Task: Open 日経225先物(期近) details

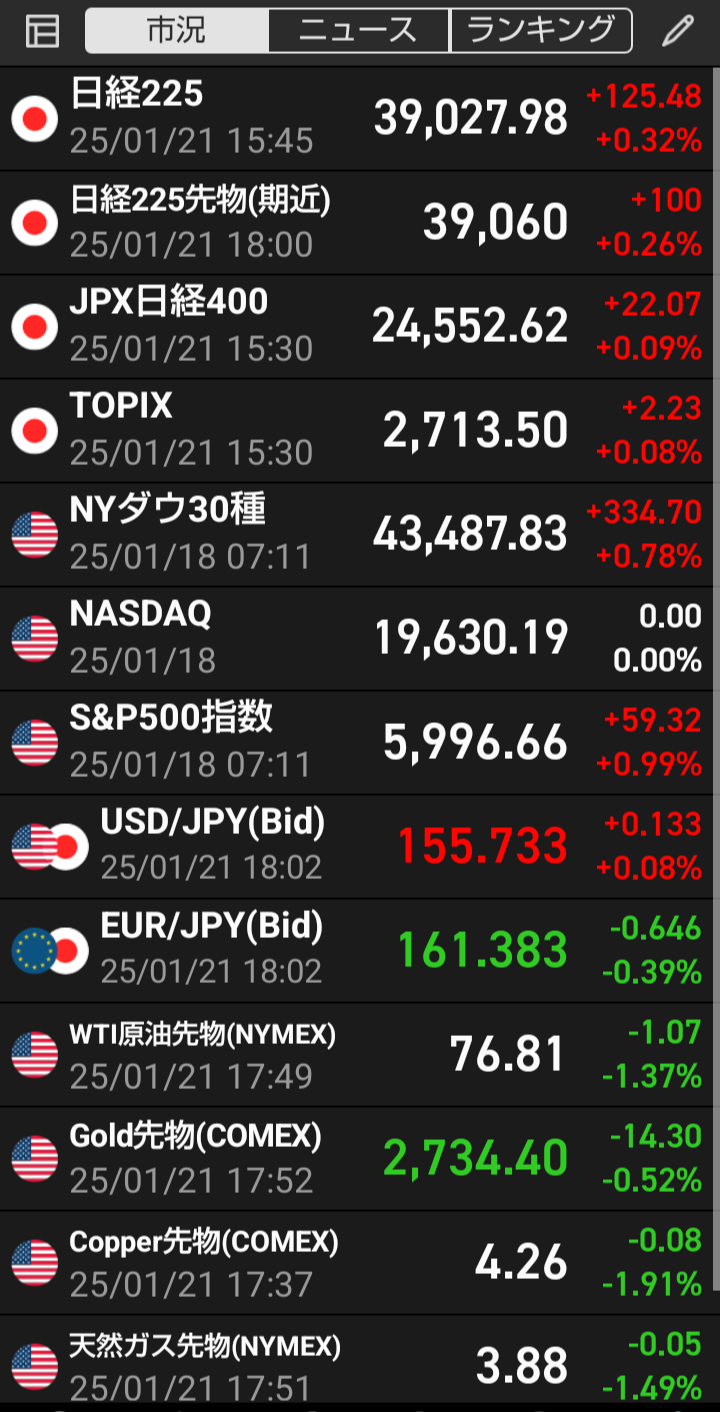Action: click(x=356, y=223)
